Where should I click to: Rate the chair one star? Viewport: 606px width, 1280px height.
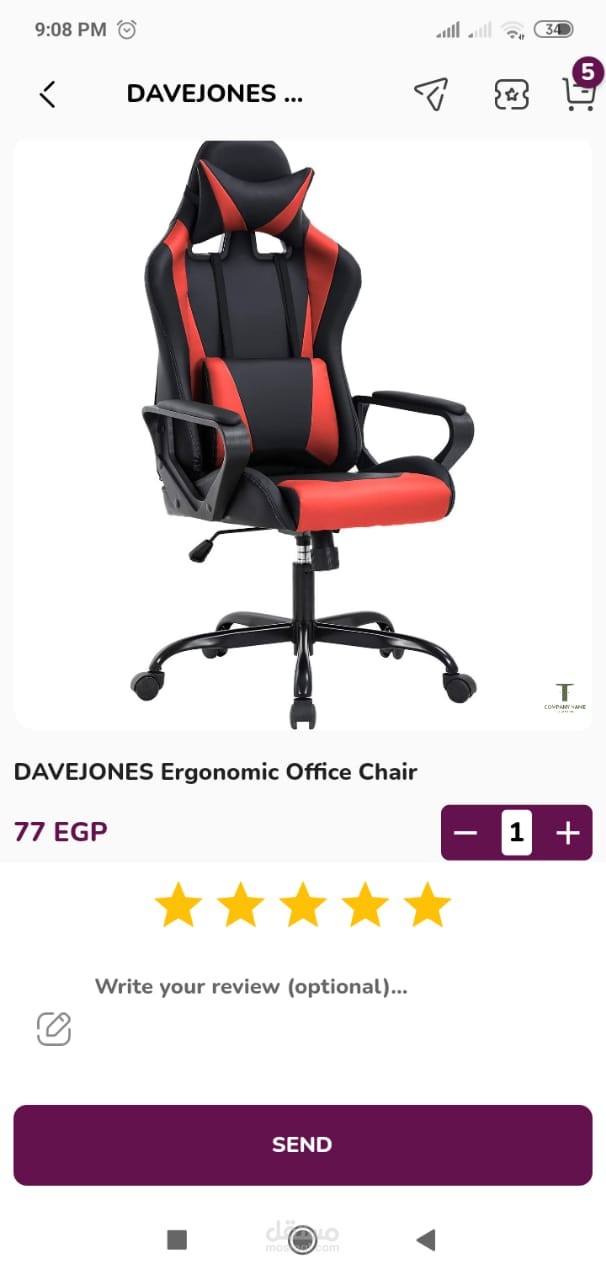point(178,905)
